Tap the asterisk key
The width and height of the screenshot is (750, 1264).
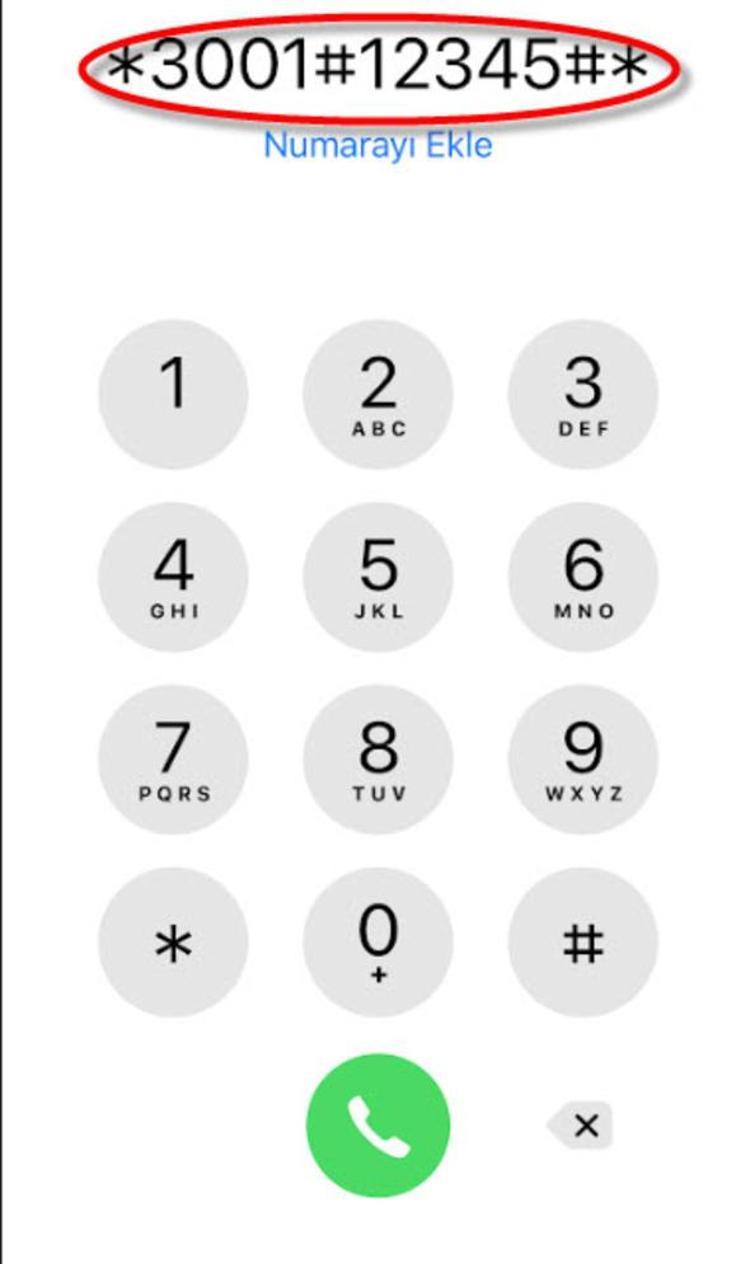click(x=173, y=943)
